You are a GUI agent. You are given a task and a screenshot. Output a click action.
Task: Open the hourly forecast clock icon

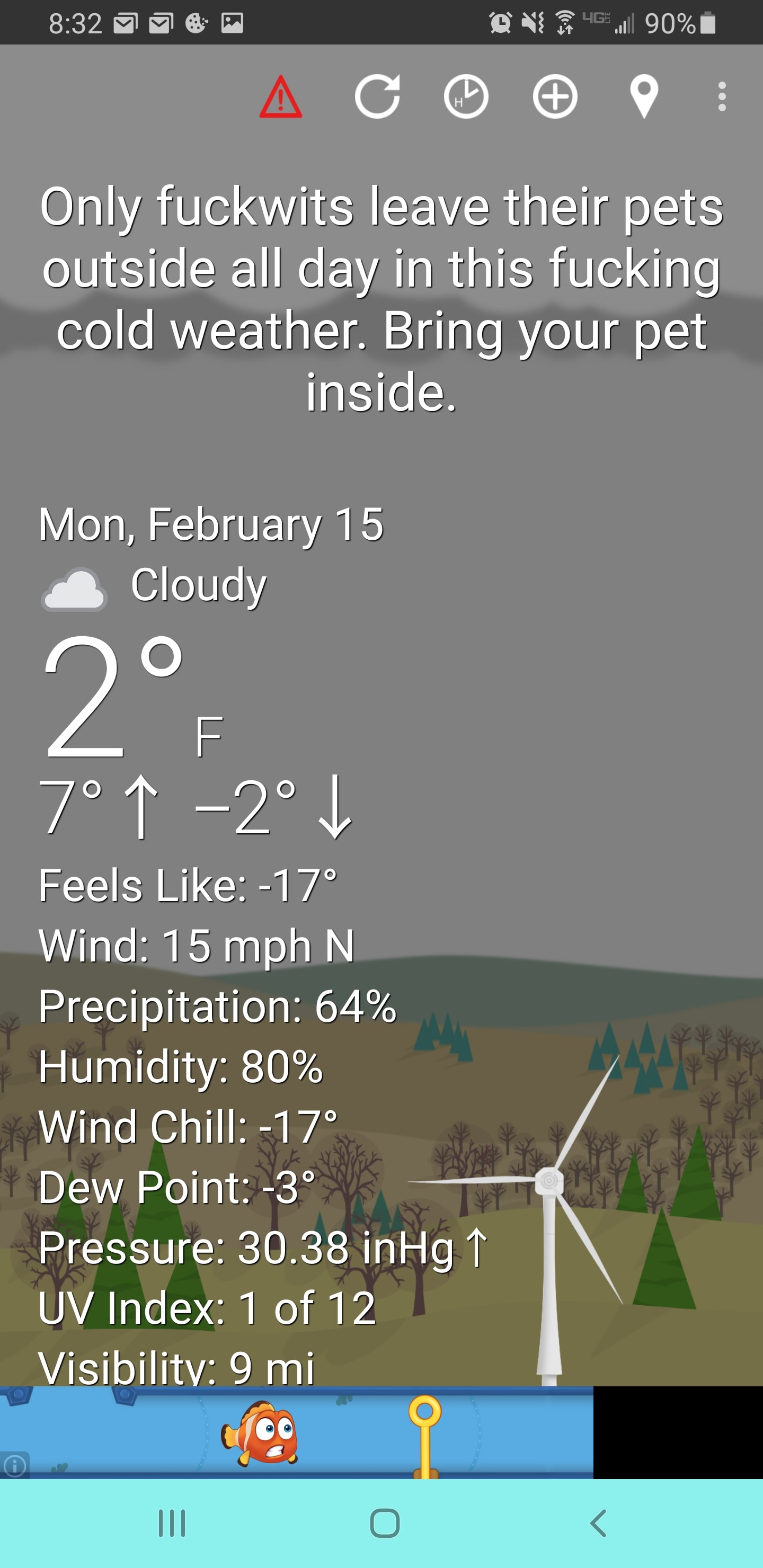click(x=466, y=97)
